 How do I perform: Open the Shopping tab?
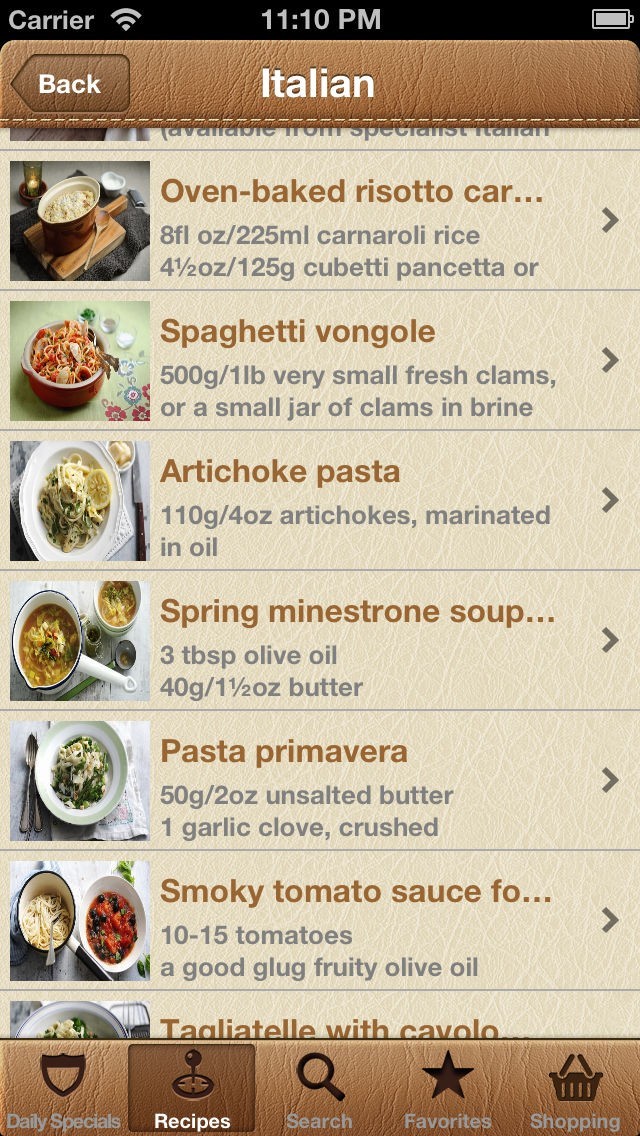coord(575,1090)
